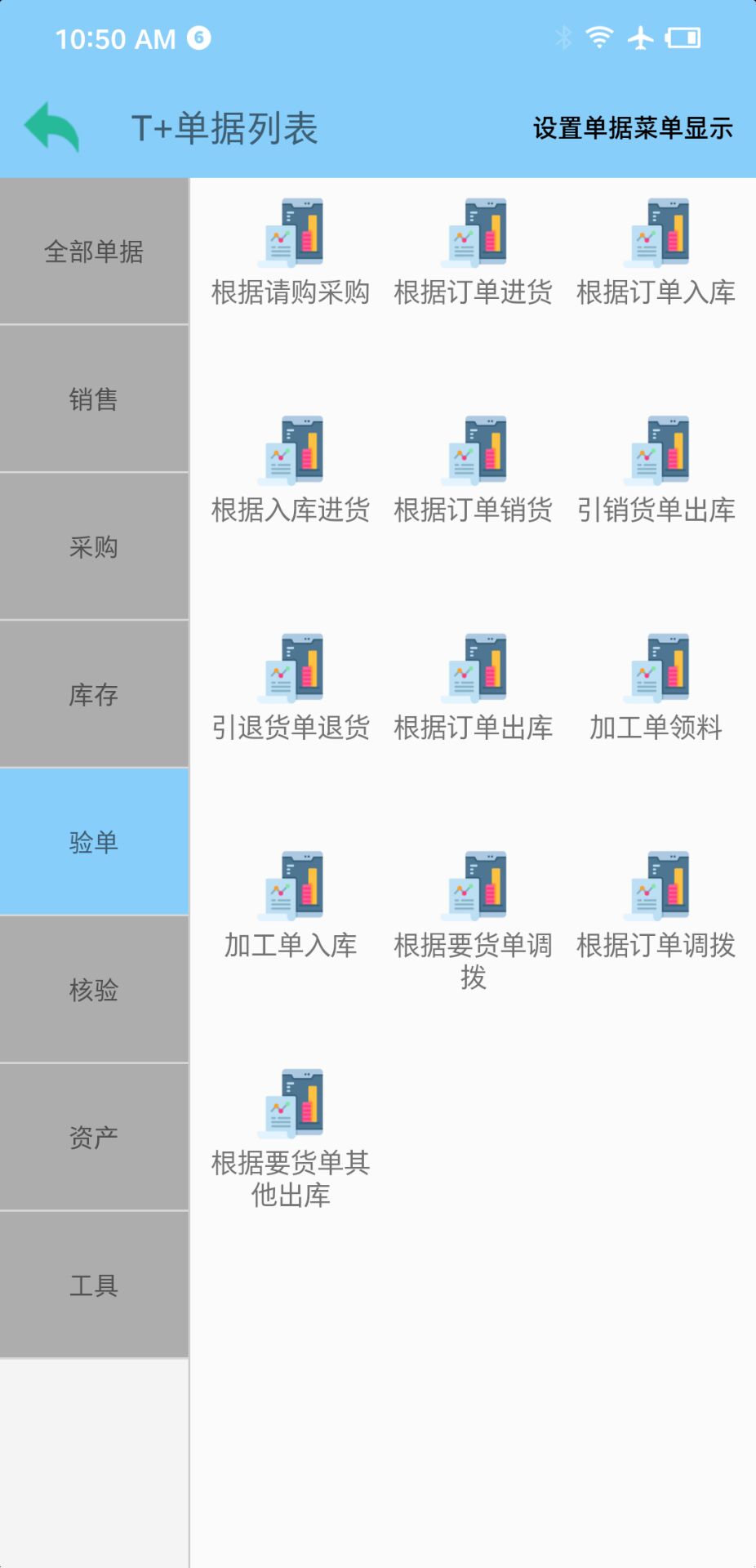Switch to the 销售 category

pyautogui.click(x=94, y=399)
